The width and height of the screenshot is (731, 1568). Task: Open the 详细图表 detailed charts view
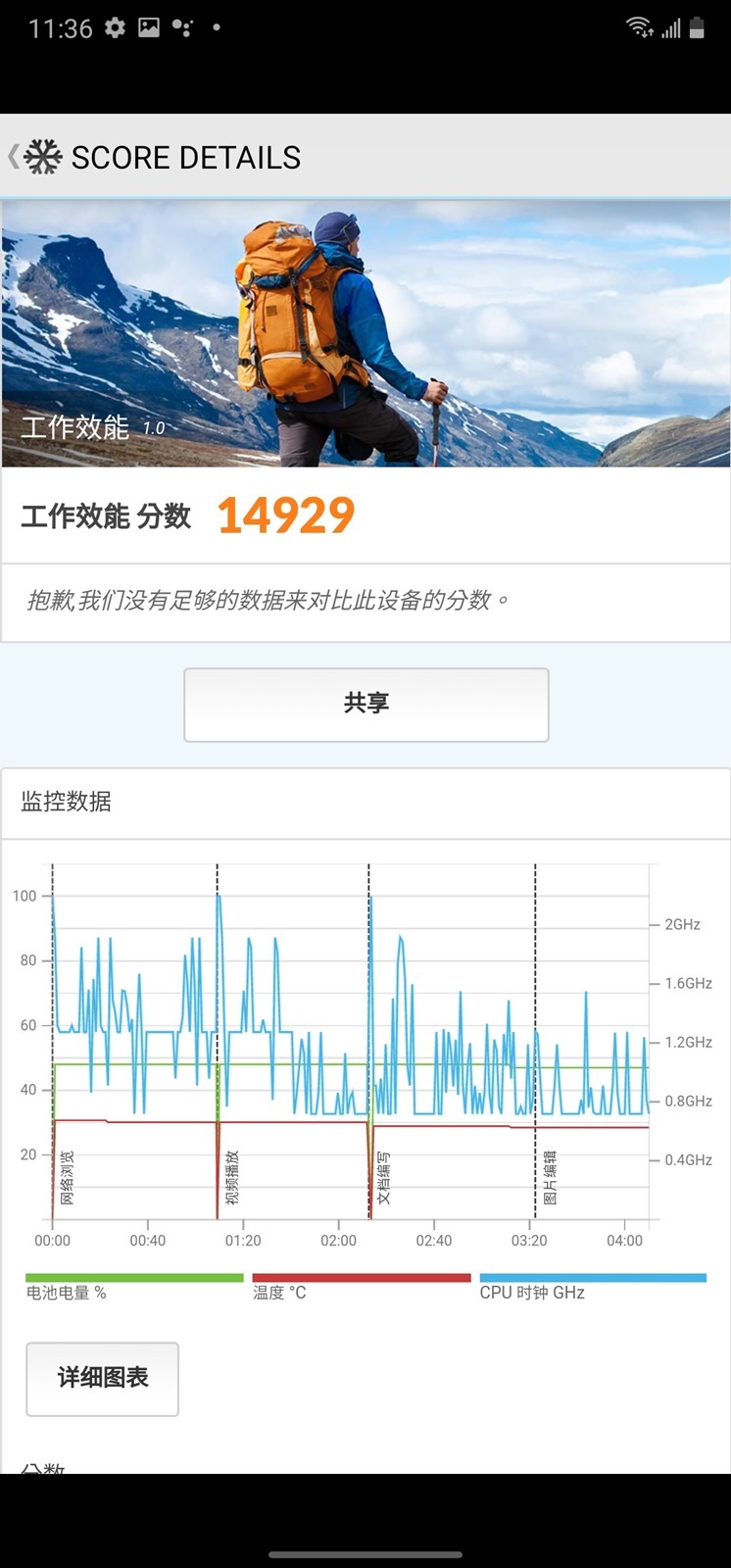coord(102,1378)
